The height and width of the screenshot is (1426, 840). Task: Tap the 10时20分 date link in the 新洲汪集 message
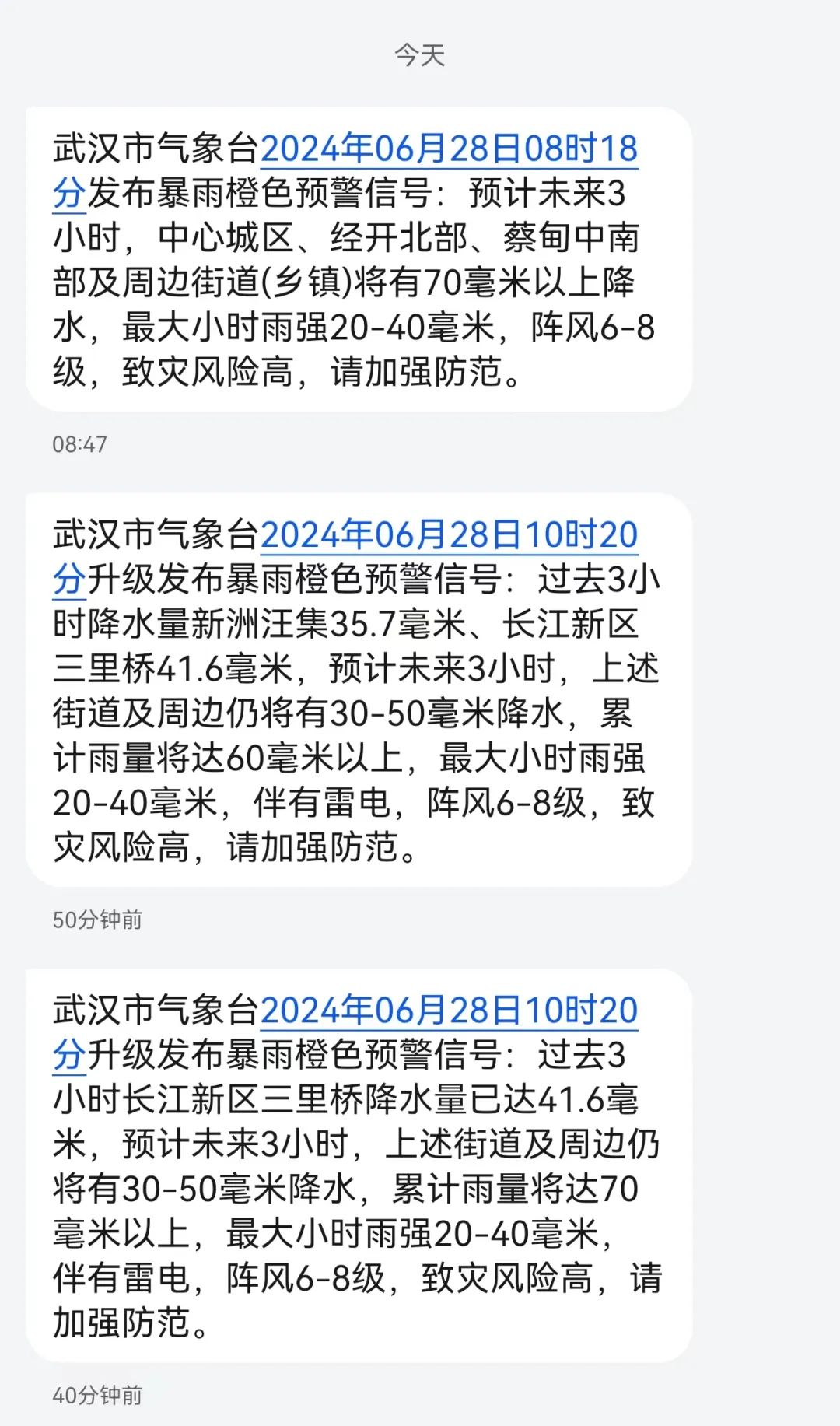tap(449, 535)
